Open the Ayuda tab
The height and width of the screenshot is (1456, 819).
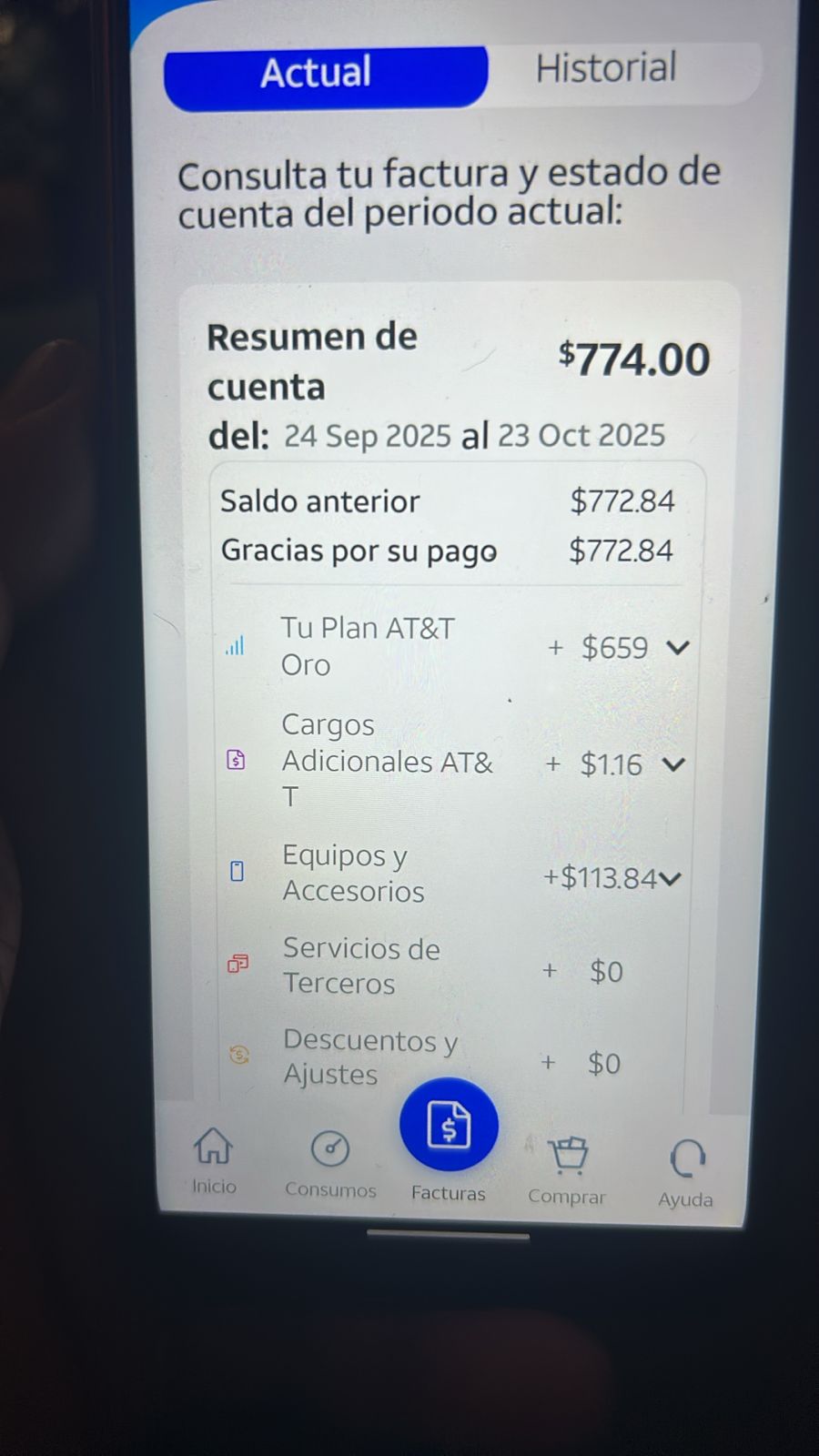pos(686,1174)
